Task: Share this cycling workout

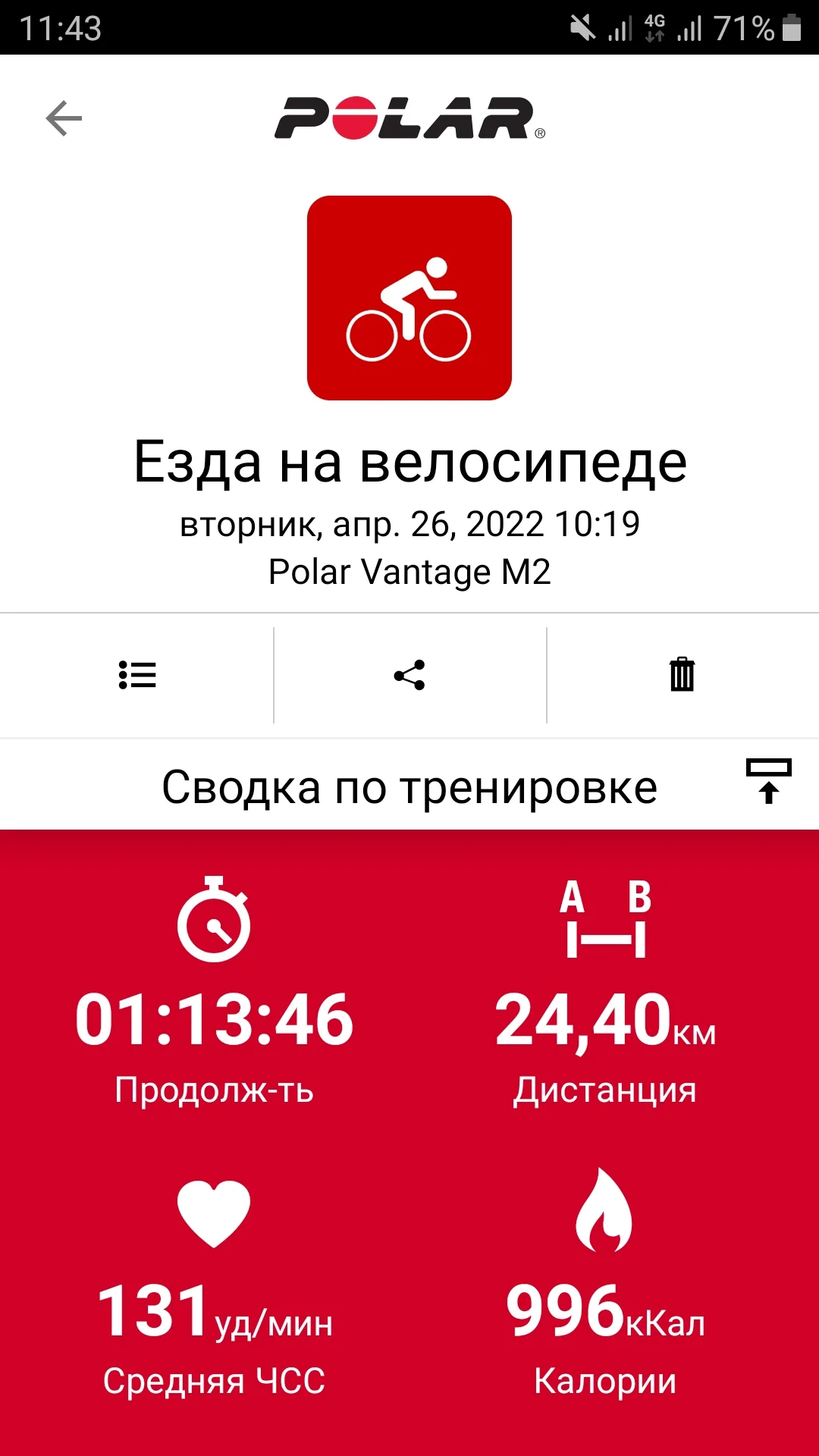Action: [x=409, y=675]
